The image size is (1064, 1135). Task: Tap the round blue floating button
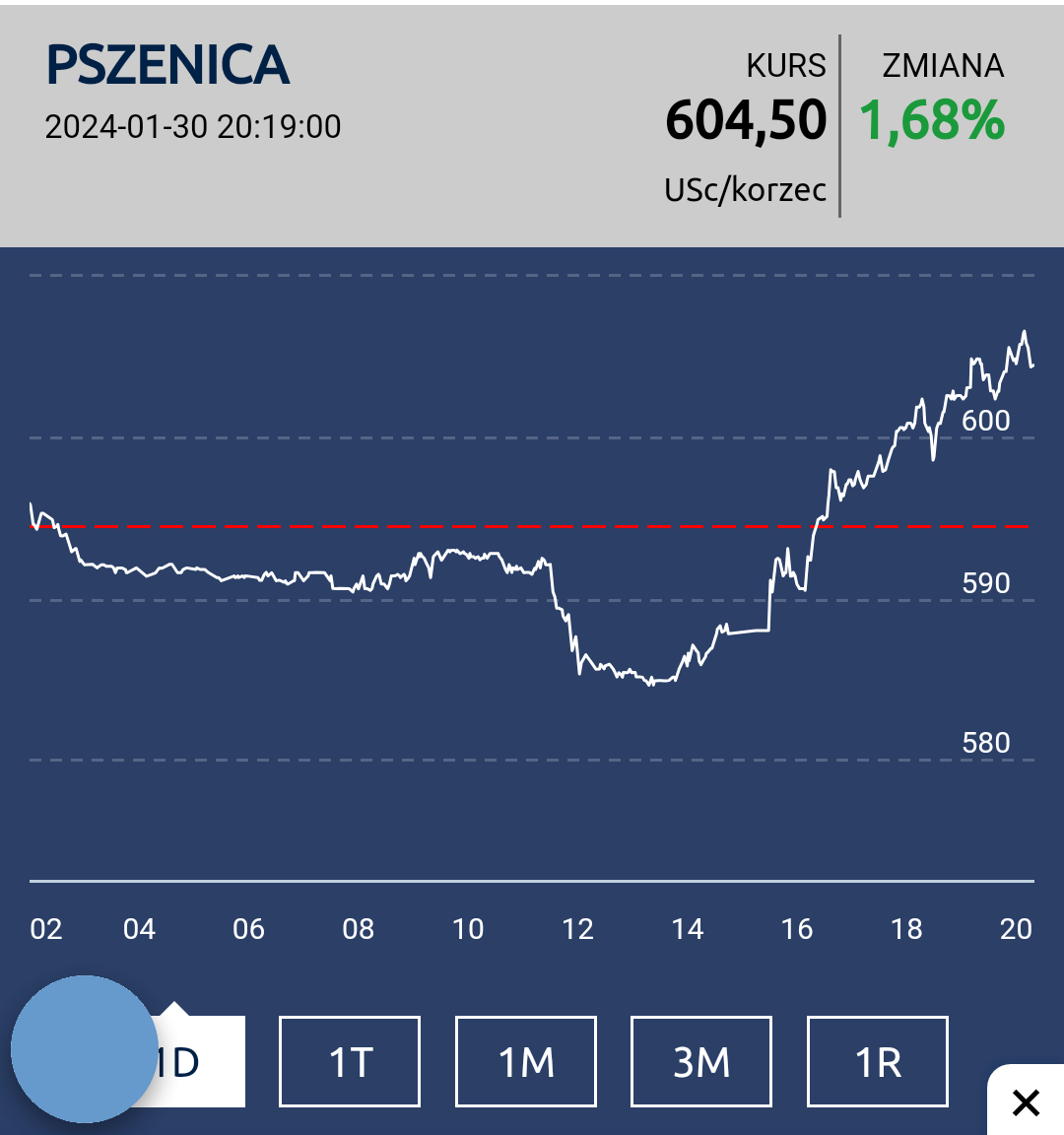click(85, 1049)
